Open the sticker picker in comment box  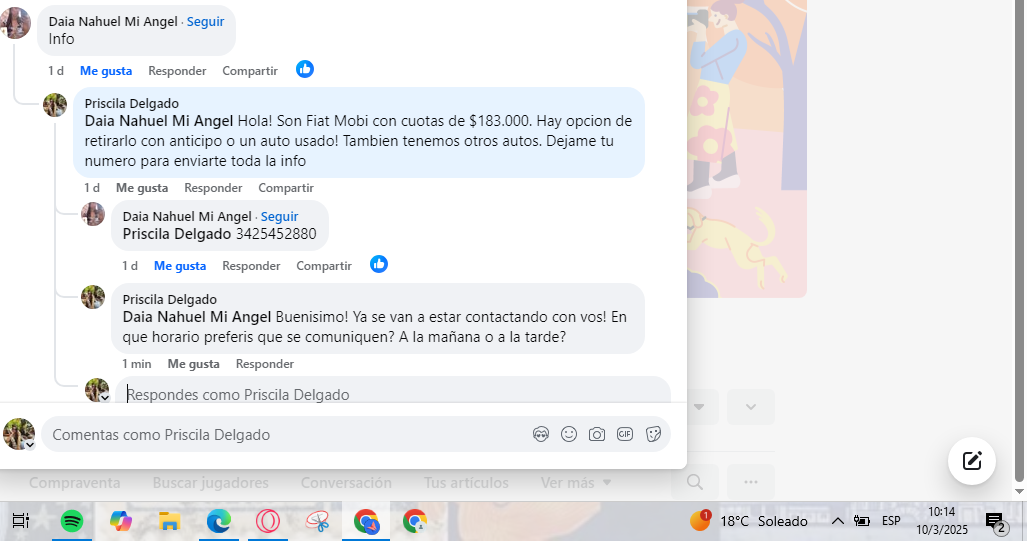(x=653, y=434)
